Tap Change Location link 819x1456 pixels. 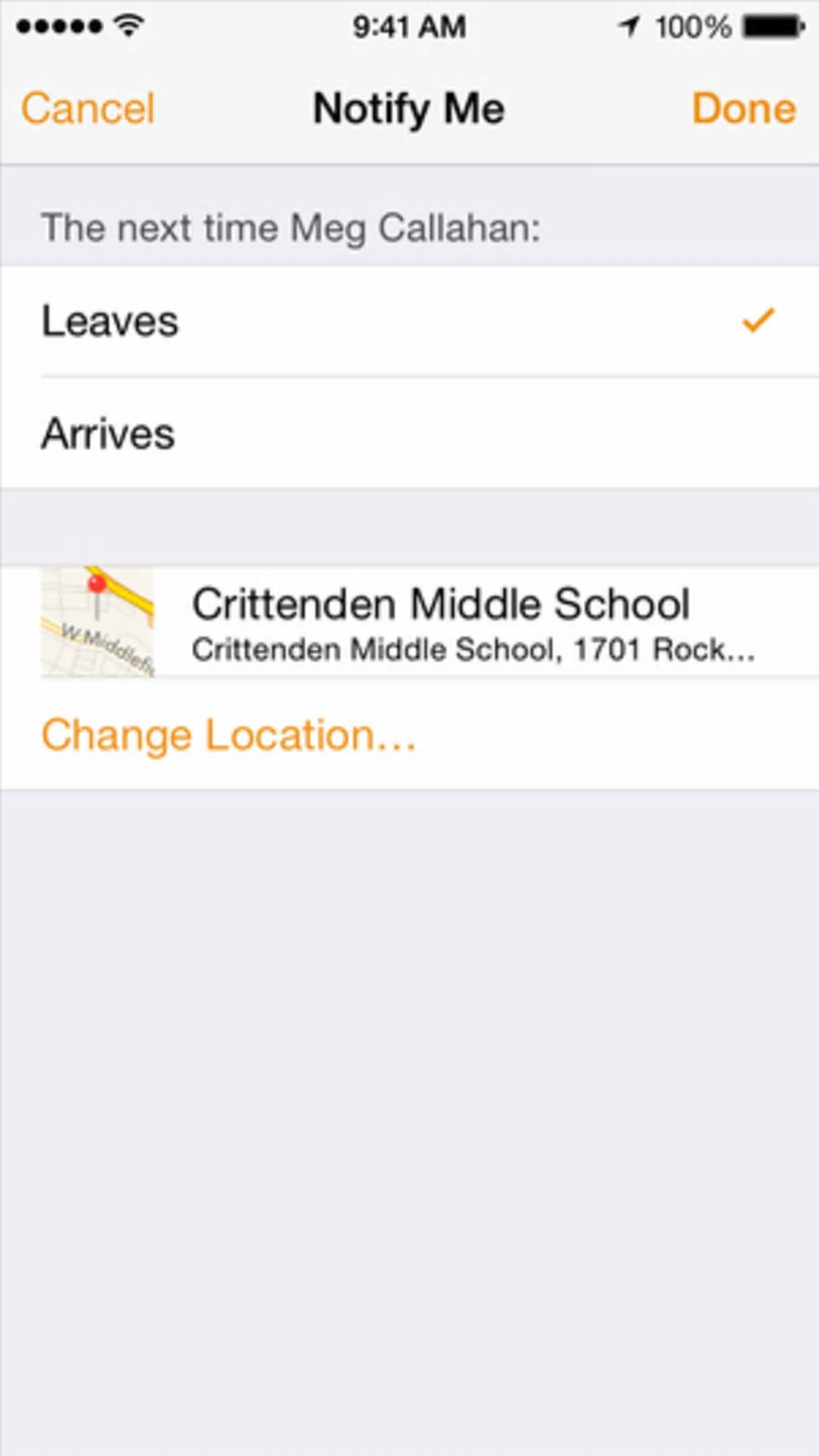[x=229, y=735]
